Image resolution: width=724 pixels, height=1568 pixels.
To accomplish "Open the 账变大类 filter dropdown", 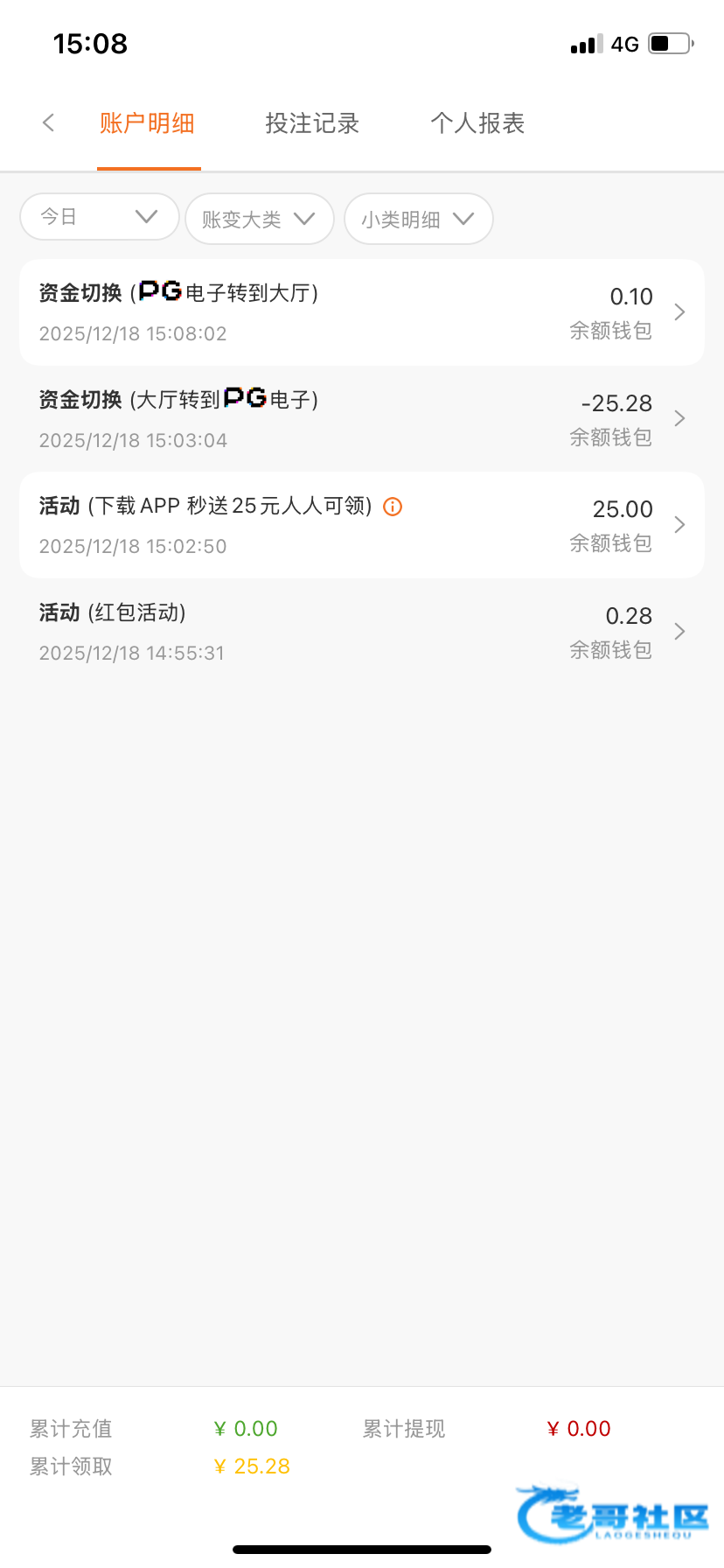I will [259, 219].
